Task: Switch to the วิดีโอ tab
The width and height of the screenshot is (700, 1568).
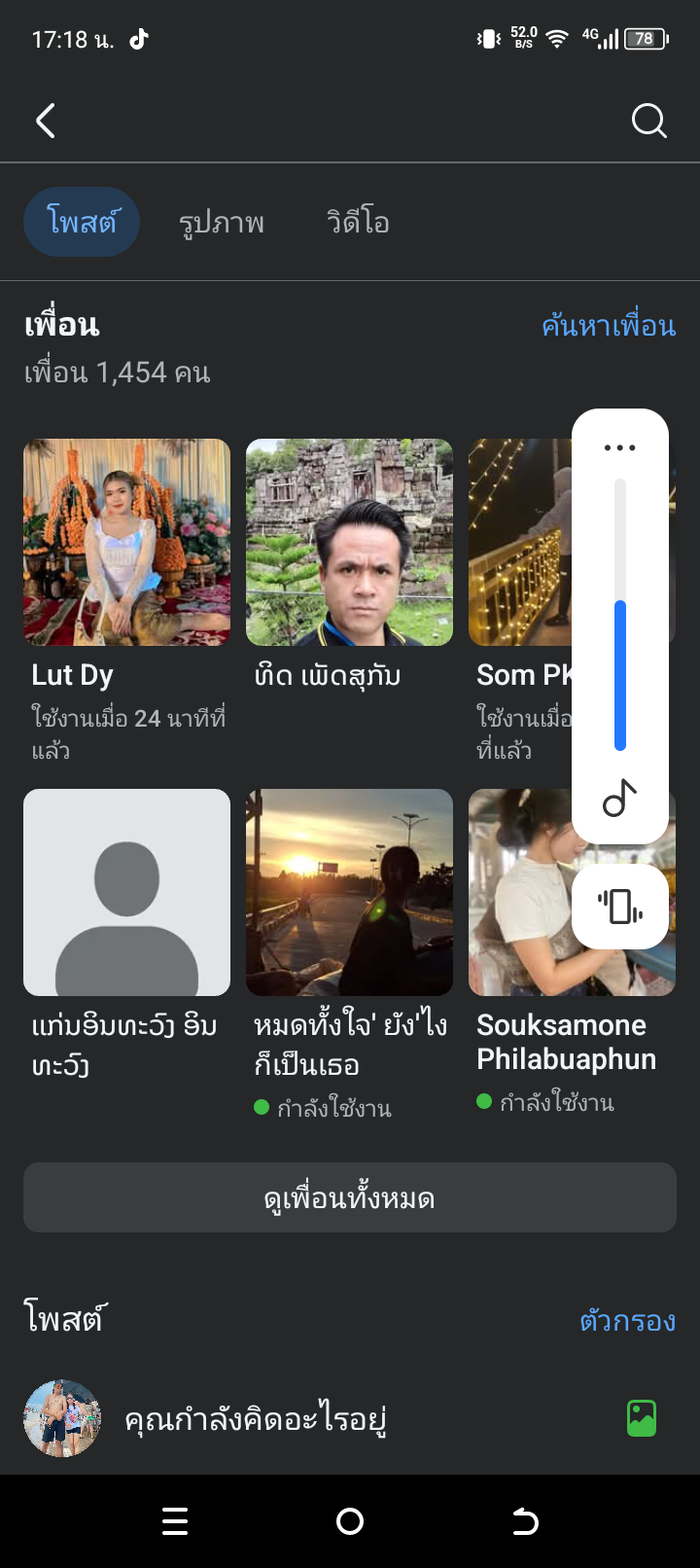Action: pyautogui.click(x=358, y=223)
